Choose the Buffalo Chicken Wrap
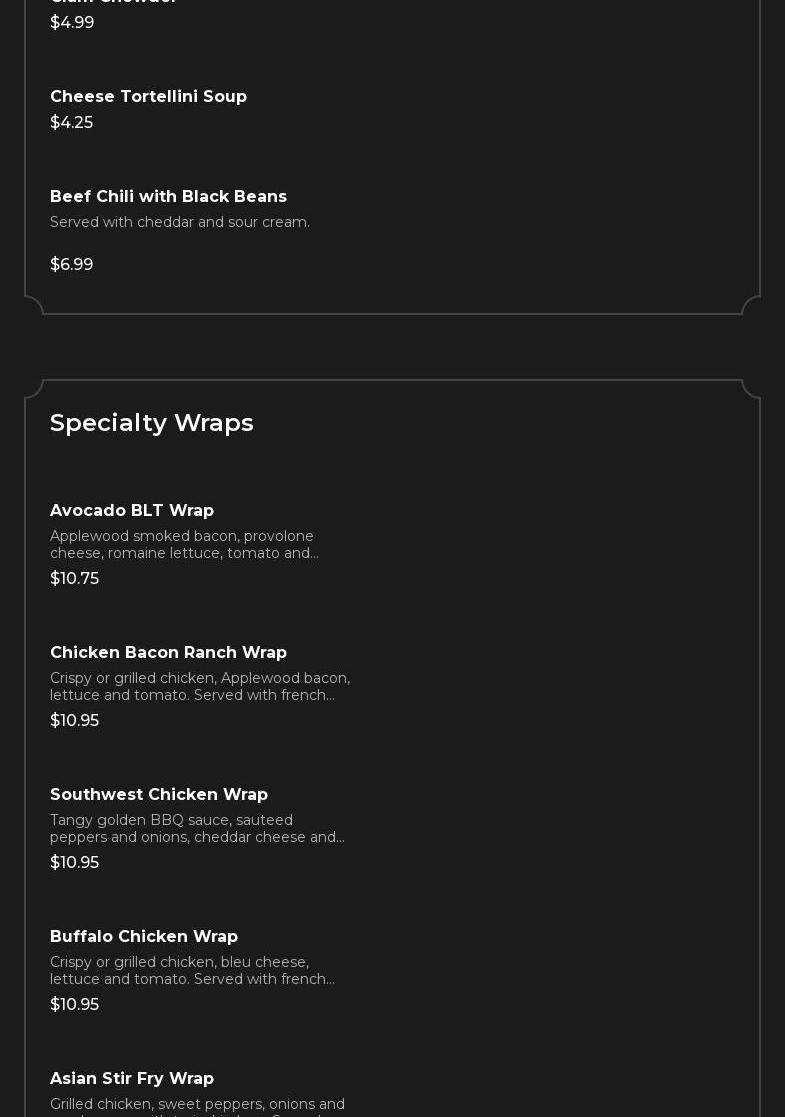785x1117 pixels. (144, 936)
